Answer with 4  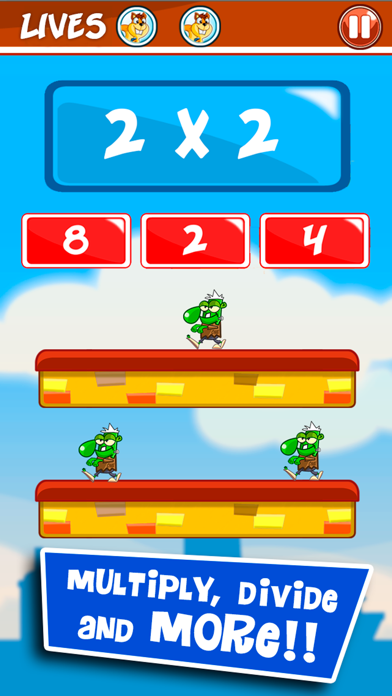pyautogui.click(x=315, y=241)
